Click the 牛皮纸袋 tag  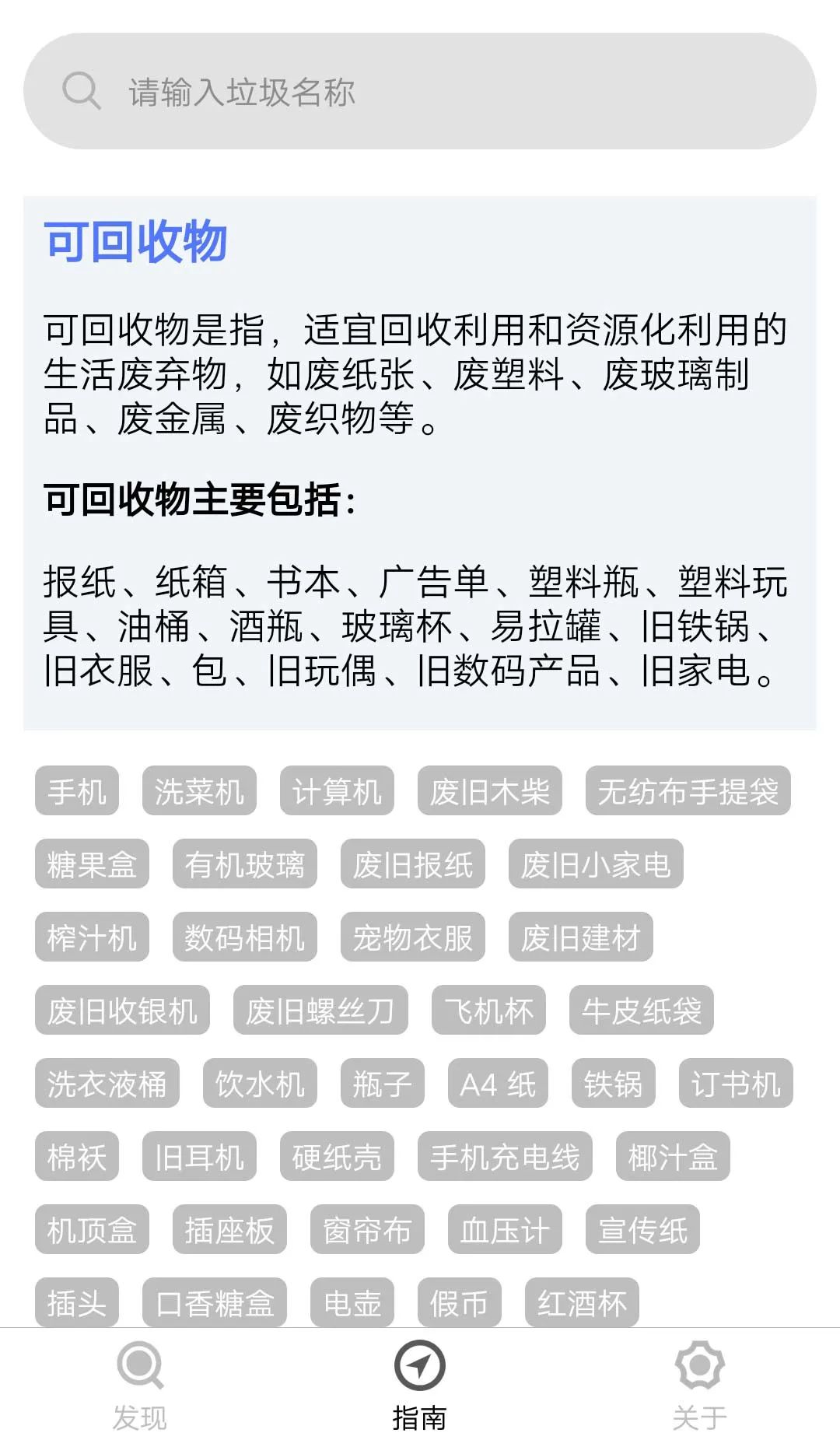pyautogui.click(x=639, y=1011)
